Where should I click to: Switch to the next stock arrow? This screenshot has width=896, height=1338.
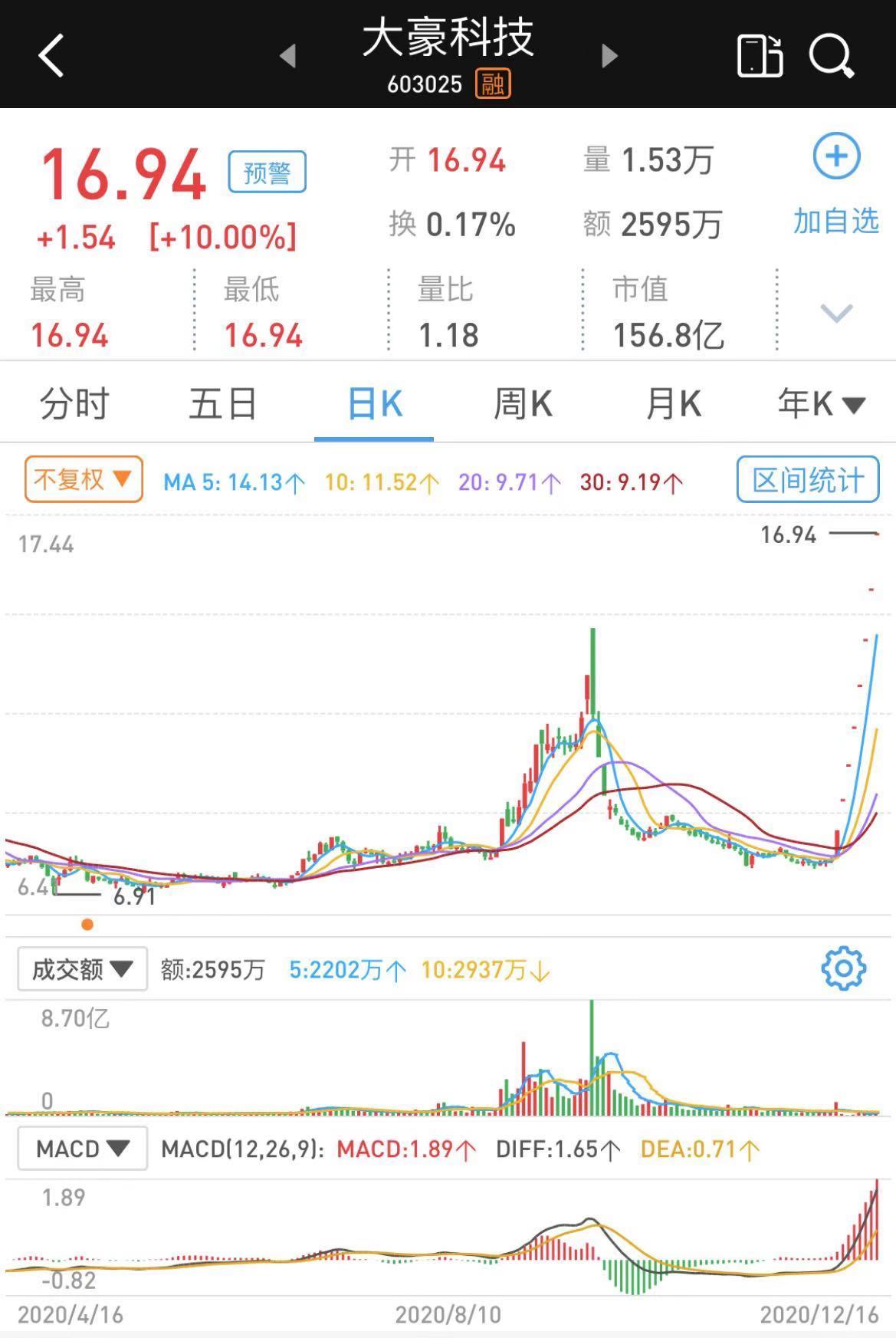(x=609, y=55)
